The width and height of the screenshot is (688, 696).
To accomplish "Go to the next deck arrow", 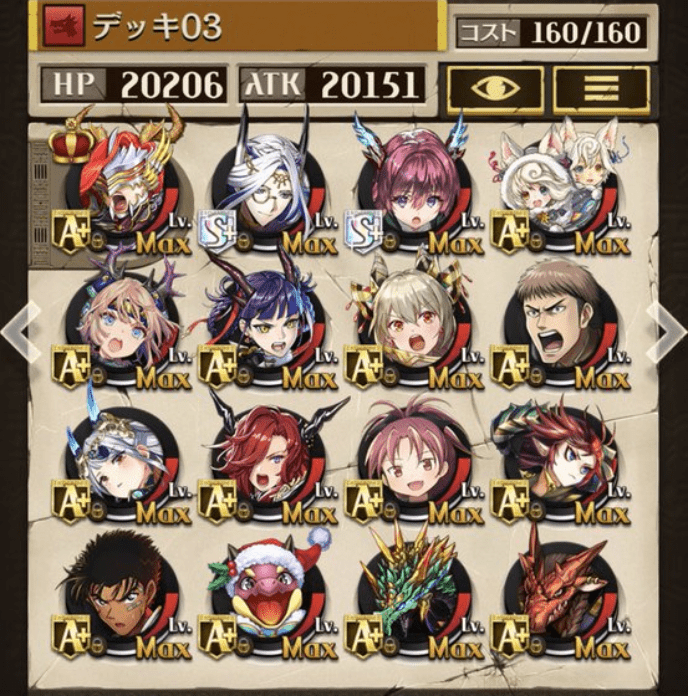I will pos(665,330).
